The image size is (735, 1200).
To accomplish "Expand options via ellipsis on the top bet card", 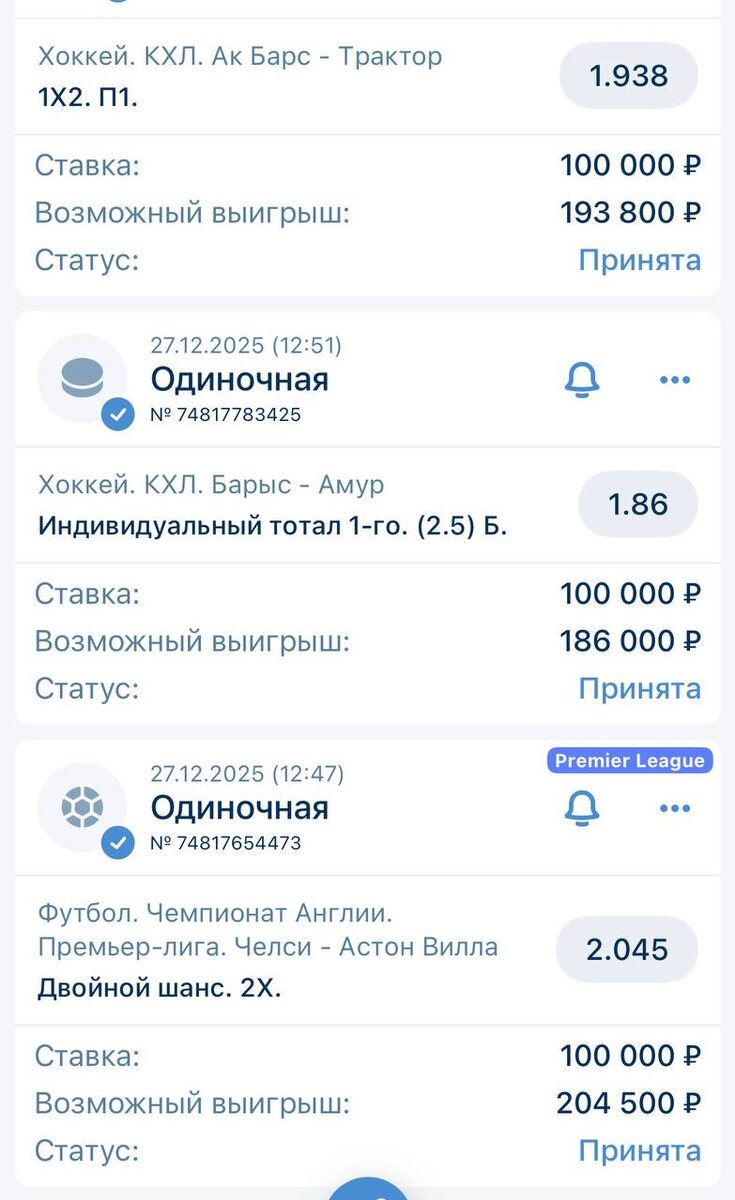I will click(674, 5).
